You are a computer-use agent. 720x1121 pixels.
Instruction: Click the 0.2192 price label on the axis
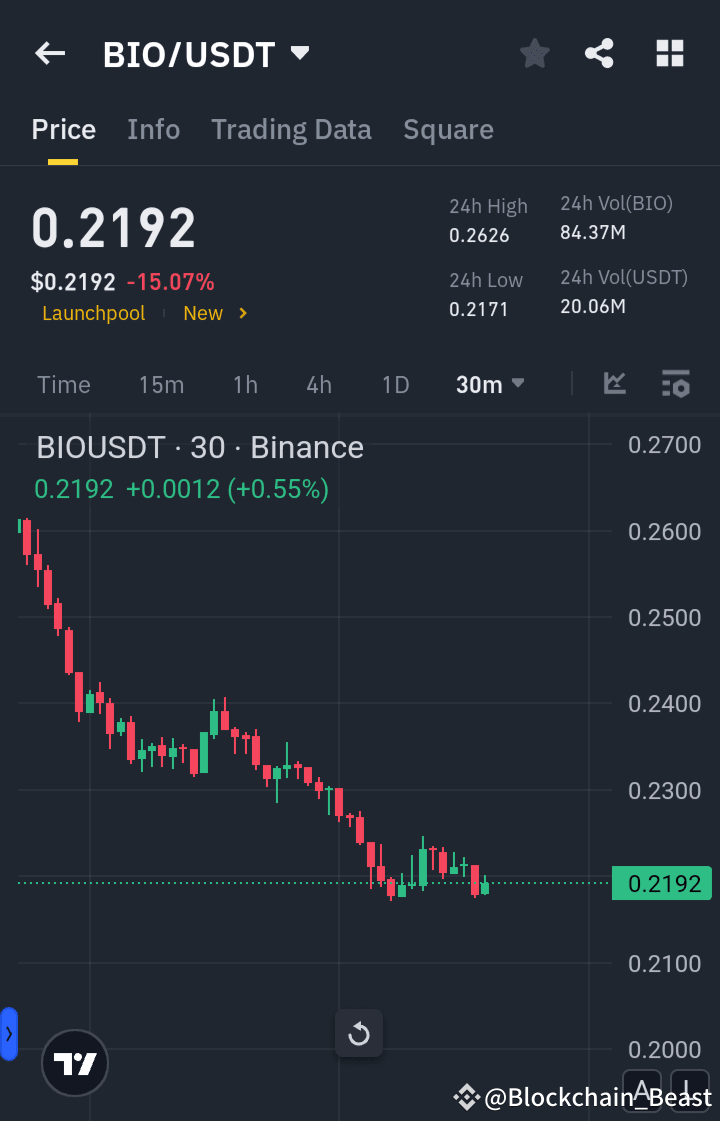pyautogui.click(x=661, y=883)
